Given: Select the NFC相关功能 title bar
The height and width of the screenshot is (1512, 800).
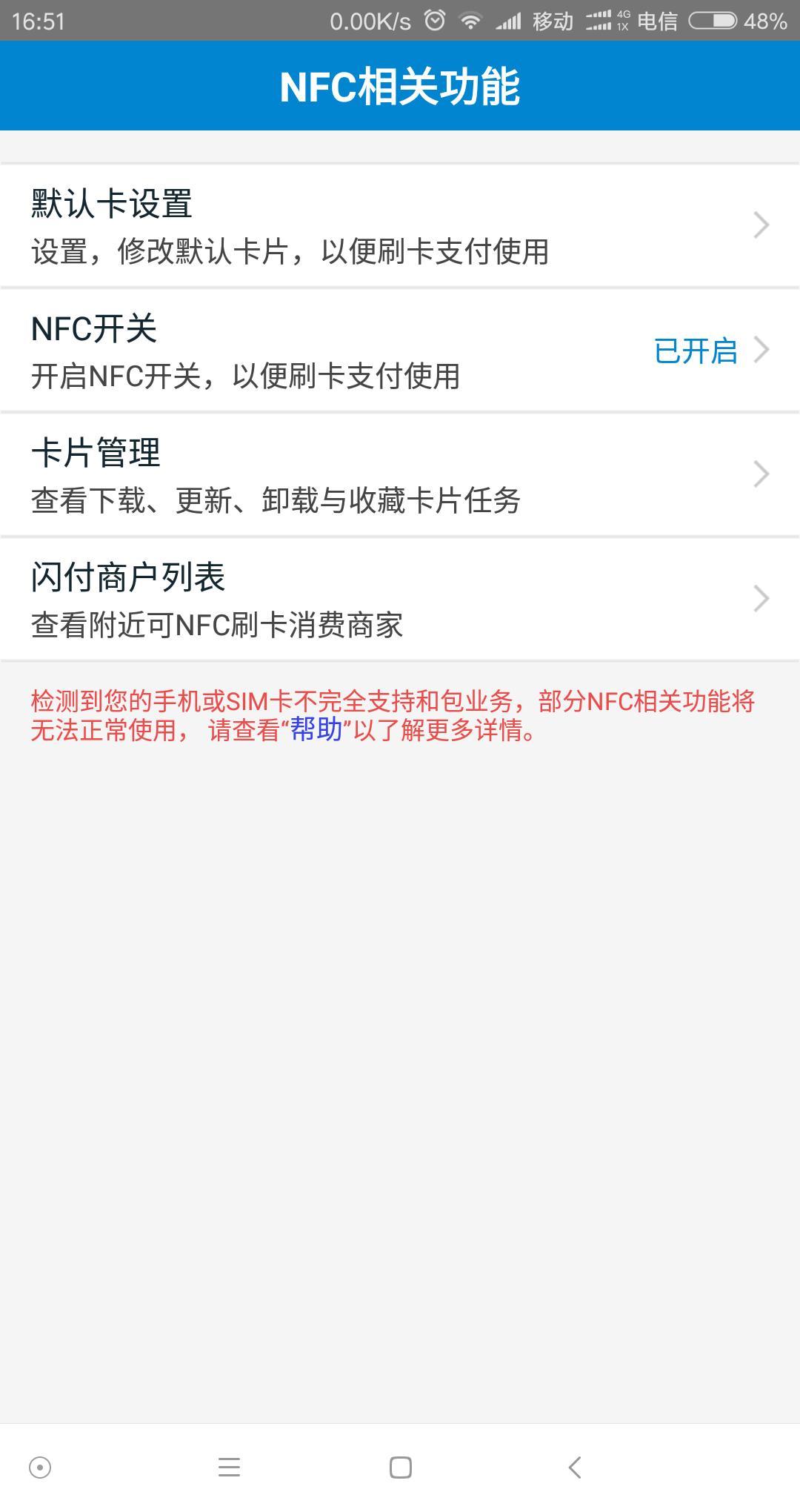Looking at the screenshot, I should click(400, 87).
